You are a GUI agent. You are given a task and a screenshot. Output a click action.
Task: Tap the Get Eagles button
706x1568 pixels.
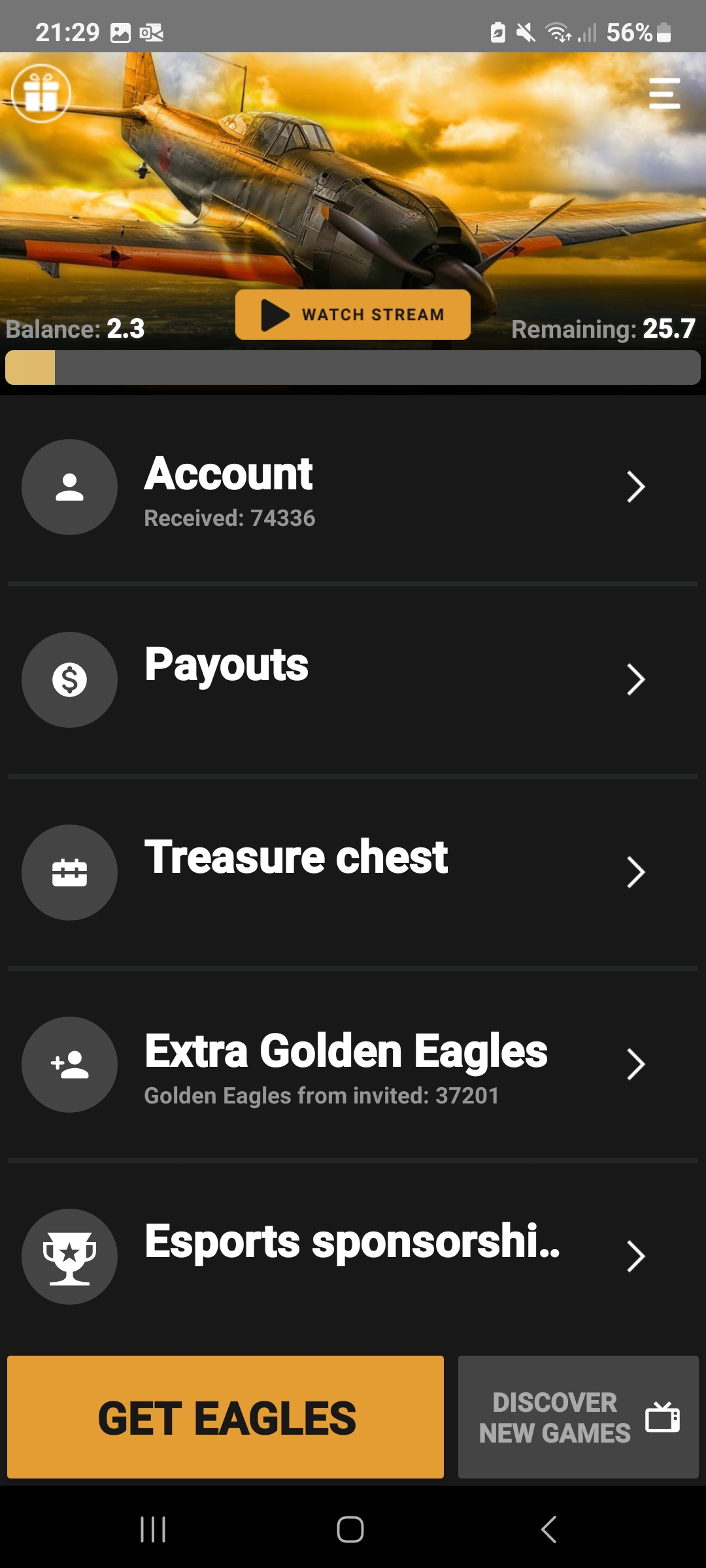(226, 1417)
